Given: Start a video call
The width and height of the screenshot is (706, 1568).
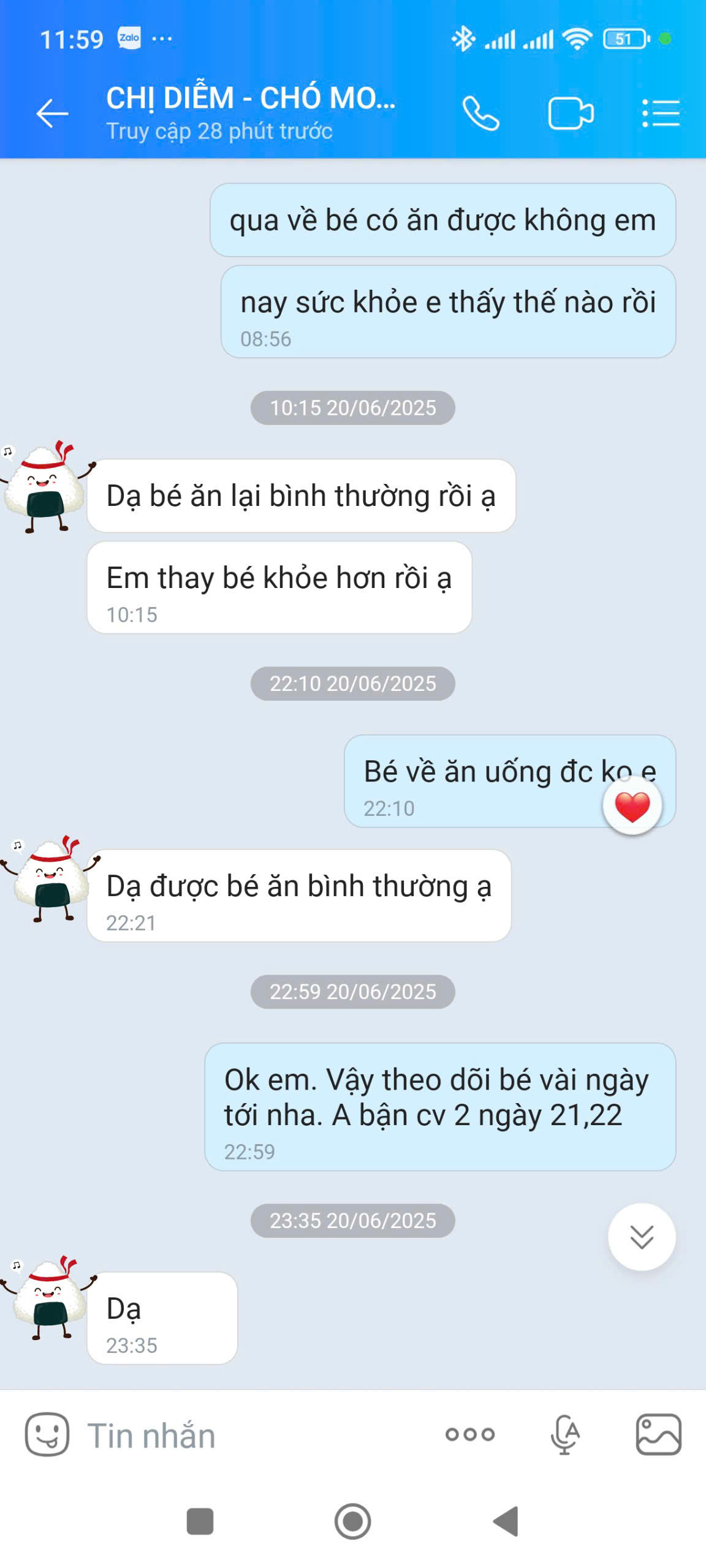Looking at the screenshot, I should point(570,114).
